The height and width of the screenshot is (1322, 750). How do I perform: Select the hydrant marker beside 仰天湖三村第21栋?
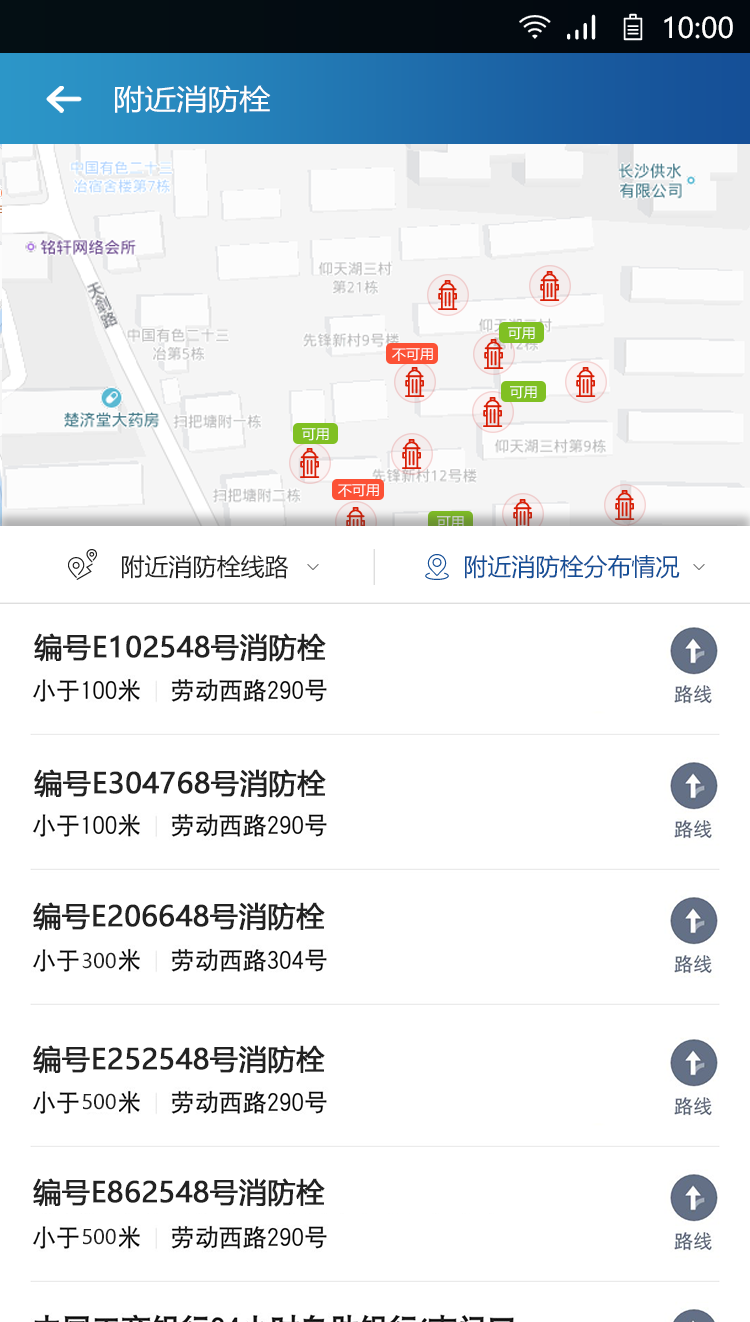(448, 295)
